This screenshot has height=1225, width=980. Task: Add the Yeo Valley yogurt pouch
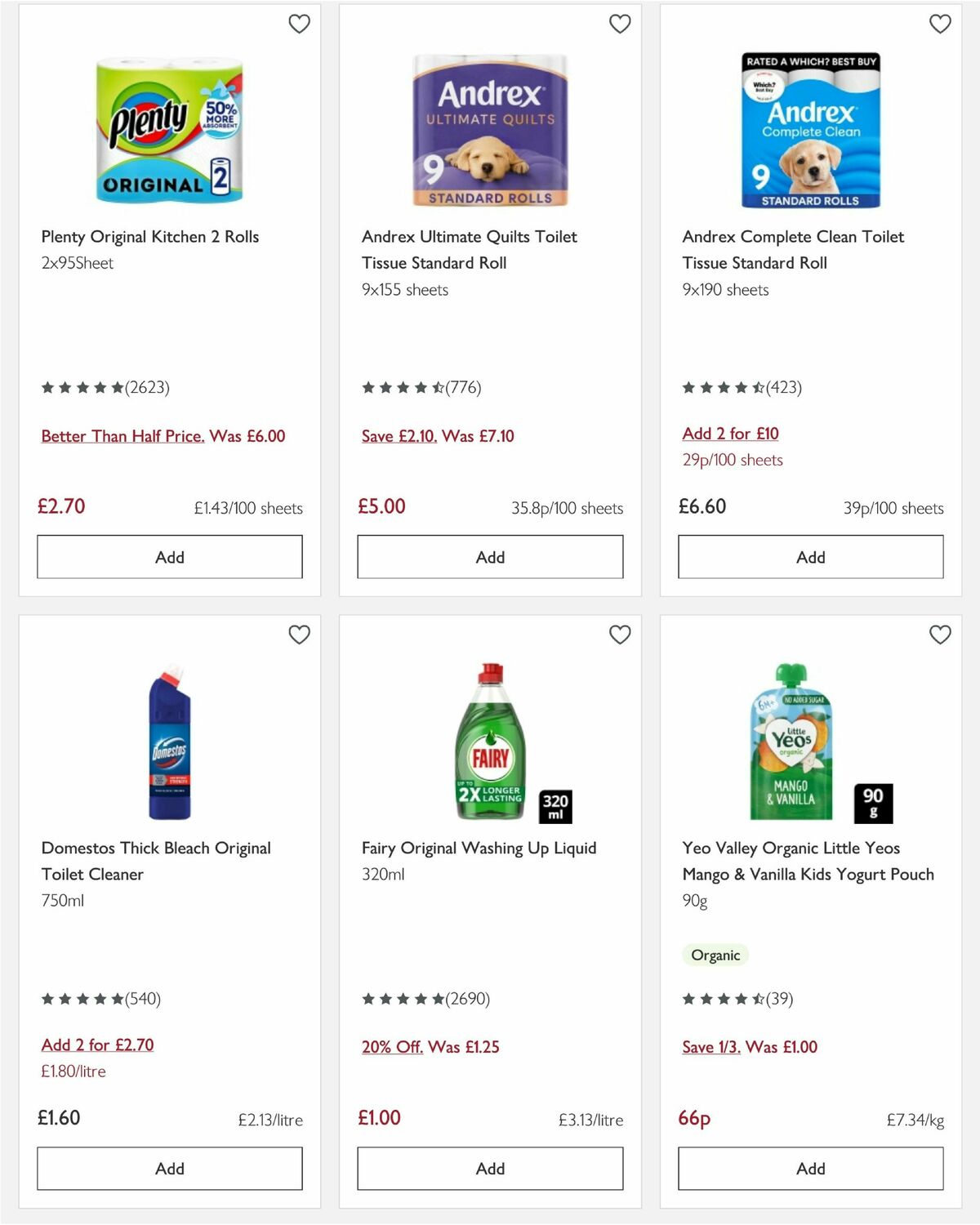[809, 1169]
